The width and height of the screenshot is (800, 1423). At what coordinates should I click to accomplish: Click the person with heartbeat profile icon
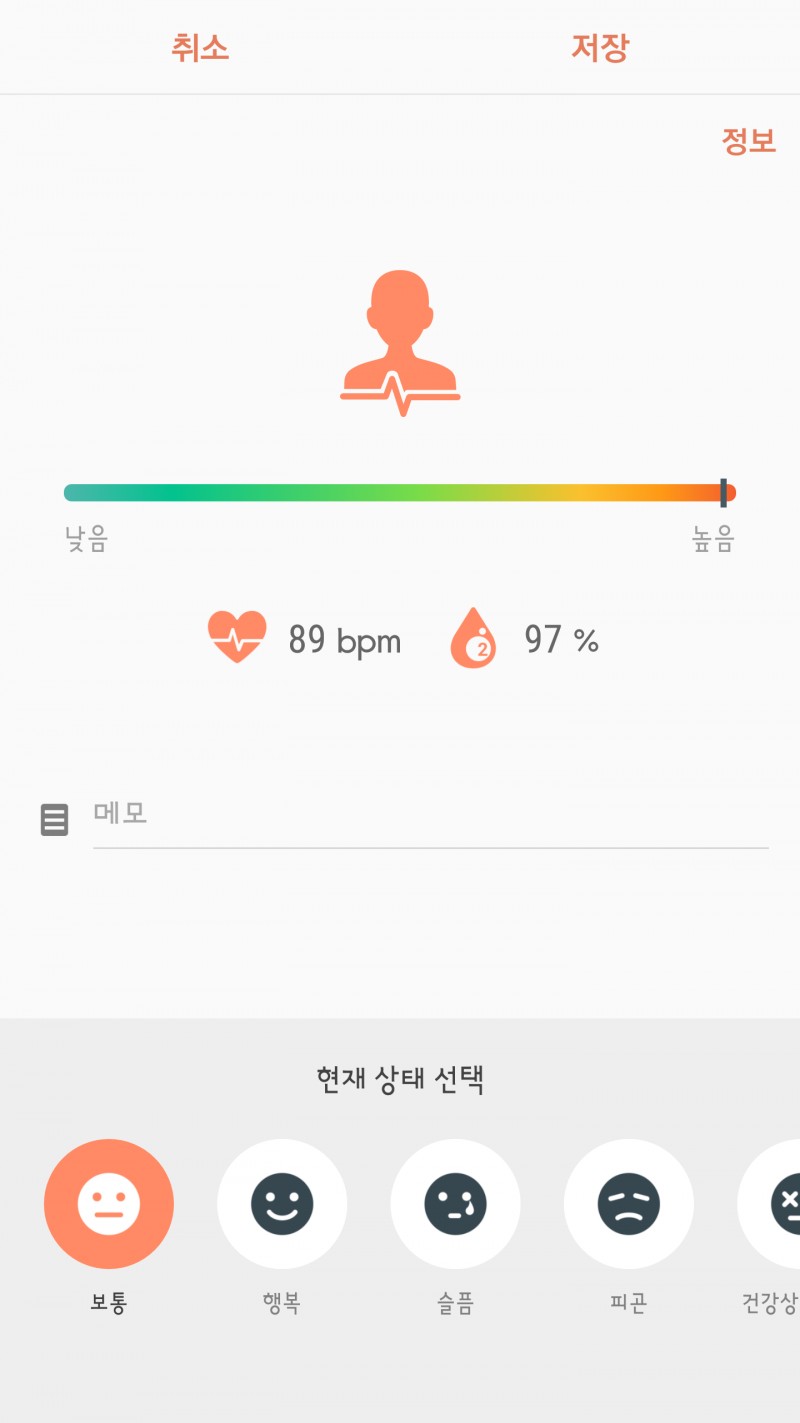(x=400, y=337)
